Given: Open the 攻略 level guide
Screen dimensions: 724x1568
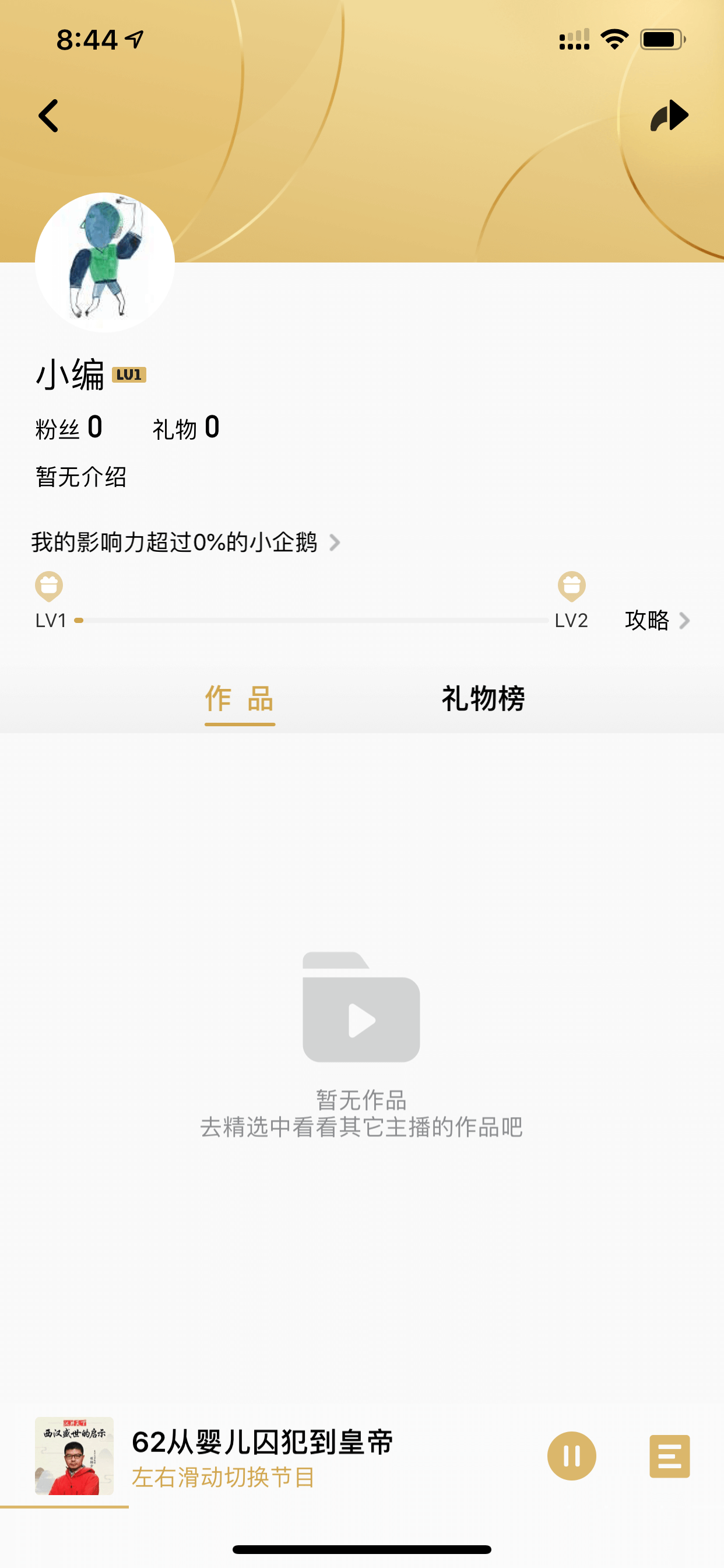Looking at the screenshot, I should (658, 620).
